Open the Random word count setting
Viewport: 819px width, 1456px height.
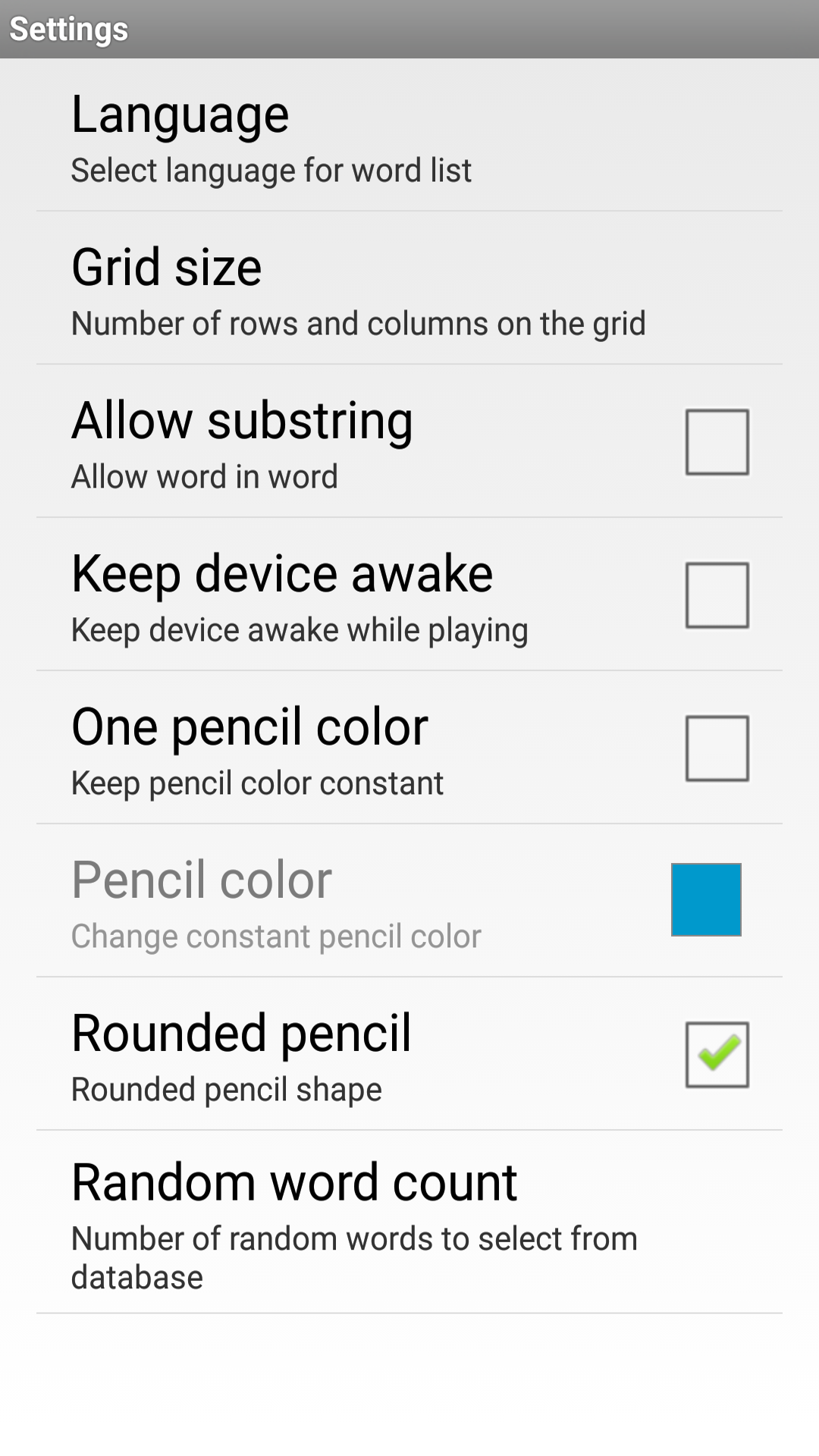[x=293, y=1181]
